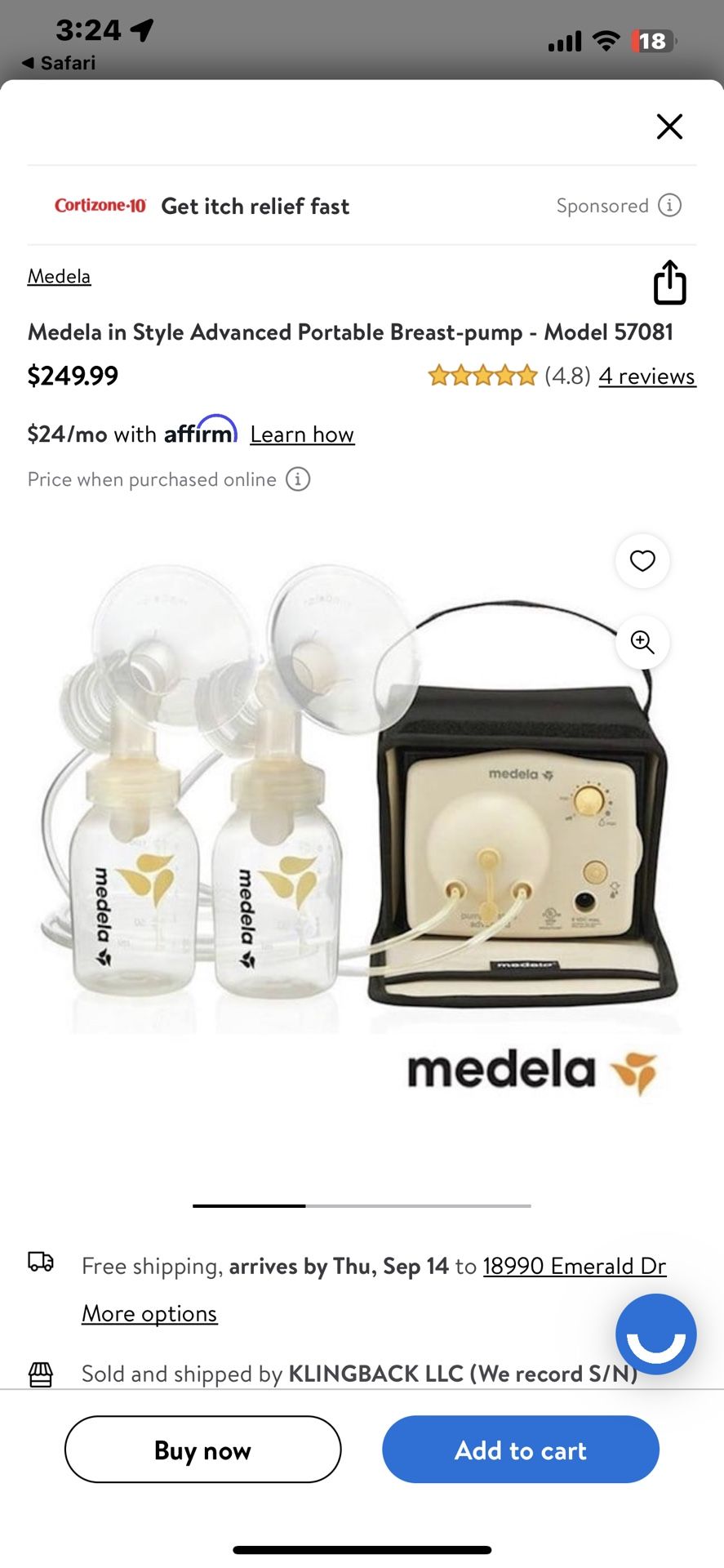The image size is (724, 1568).
Task: Open the 4 reviews link
Action: tap(646, 376)
